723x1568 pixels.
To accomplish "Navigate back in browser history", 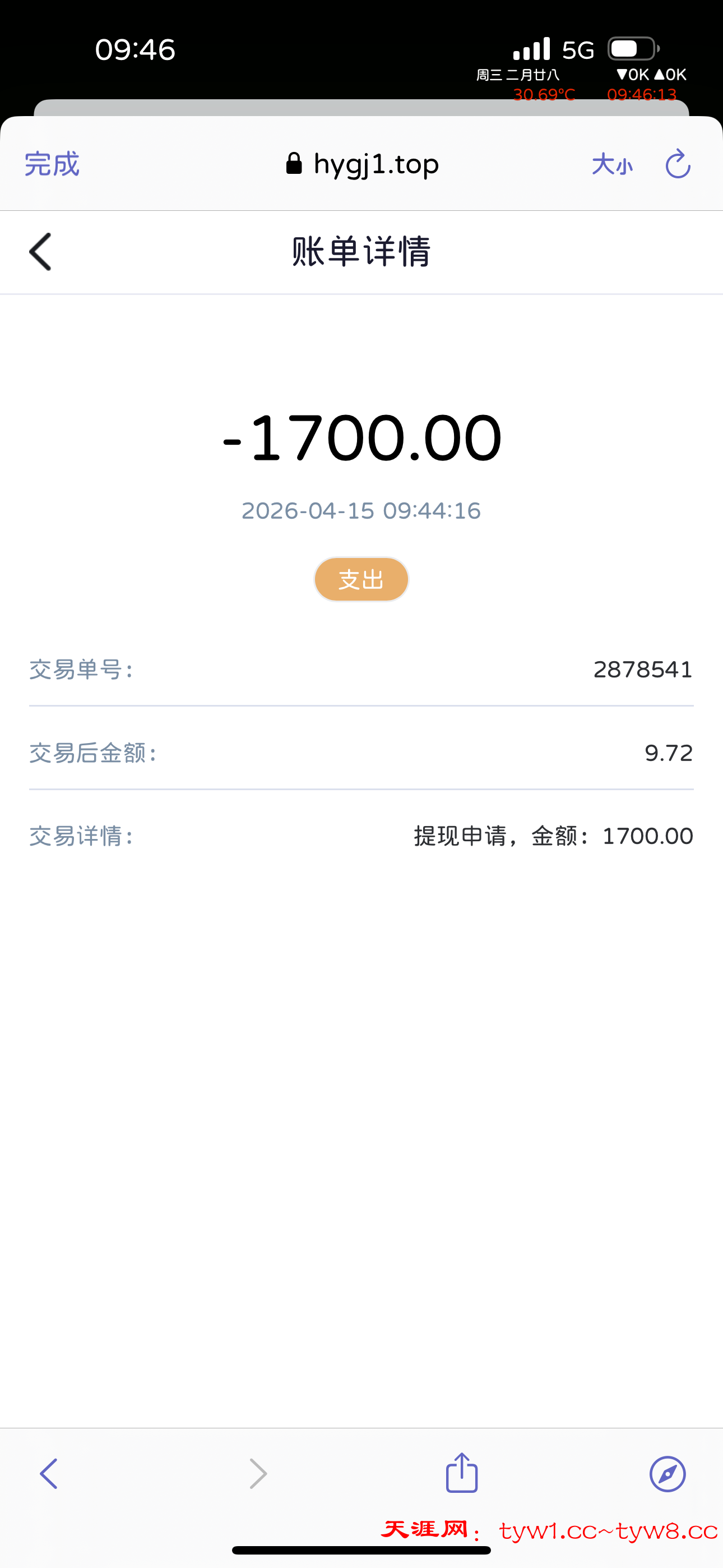I will (x=49, y=1474).
